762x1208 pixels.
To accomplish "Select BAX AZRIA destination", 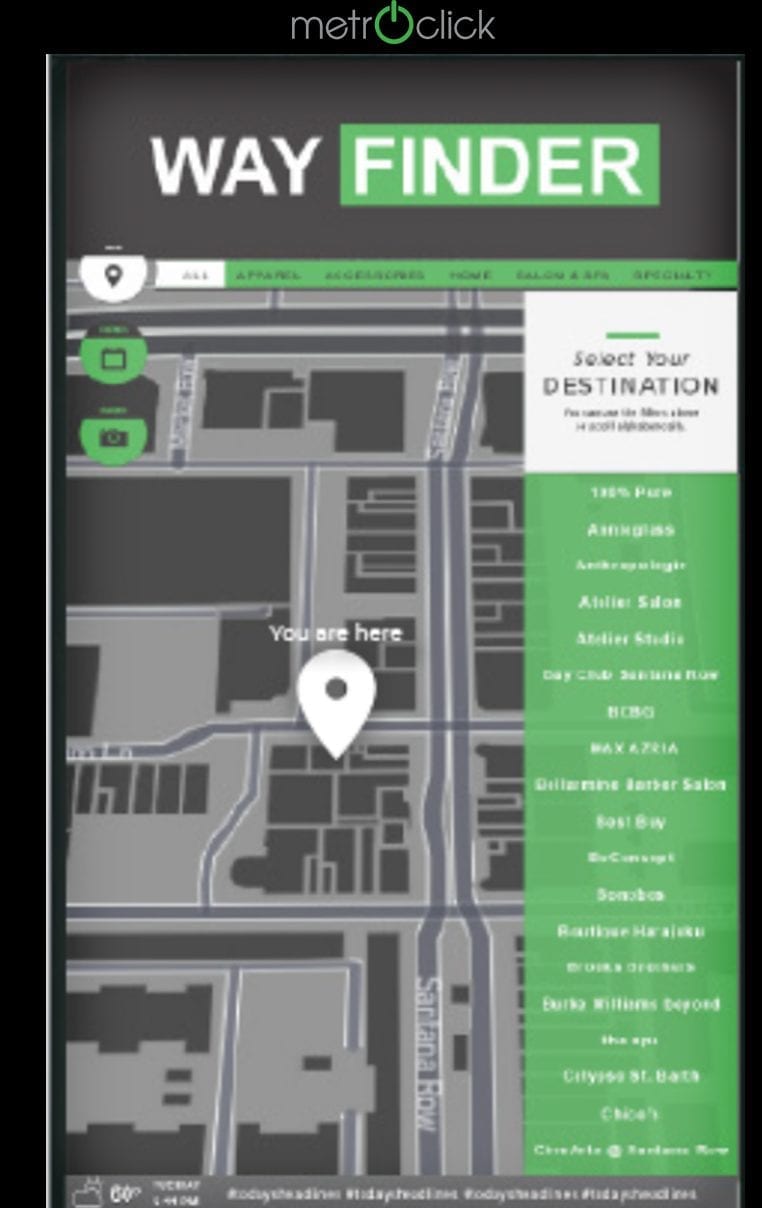I will 631,748.
